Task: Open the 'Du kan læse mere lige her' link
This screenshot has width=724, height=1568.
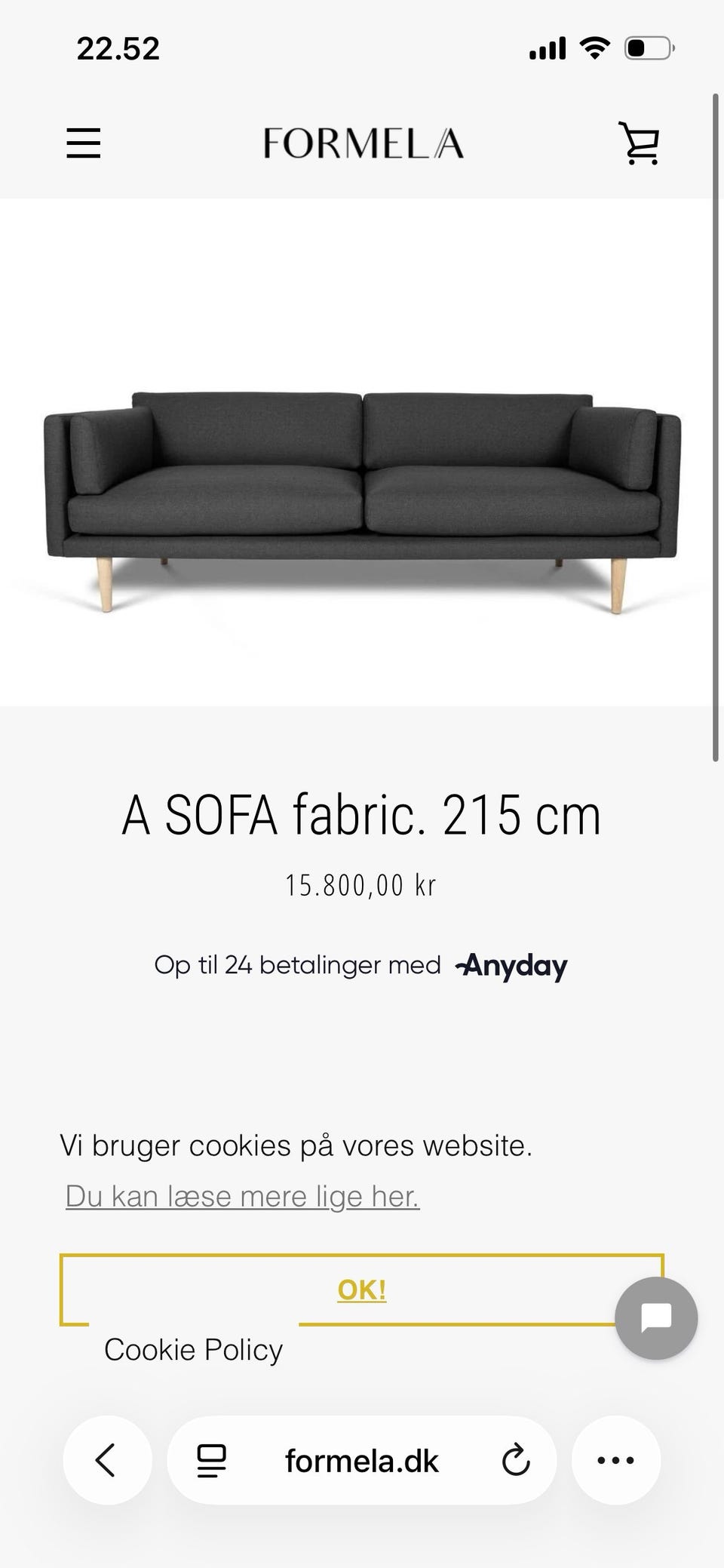Action: [242, 1196]
